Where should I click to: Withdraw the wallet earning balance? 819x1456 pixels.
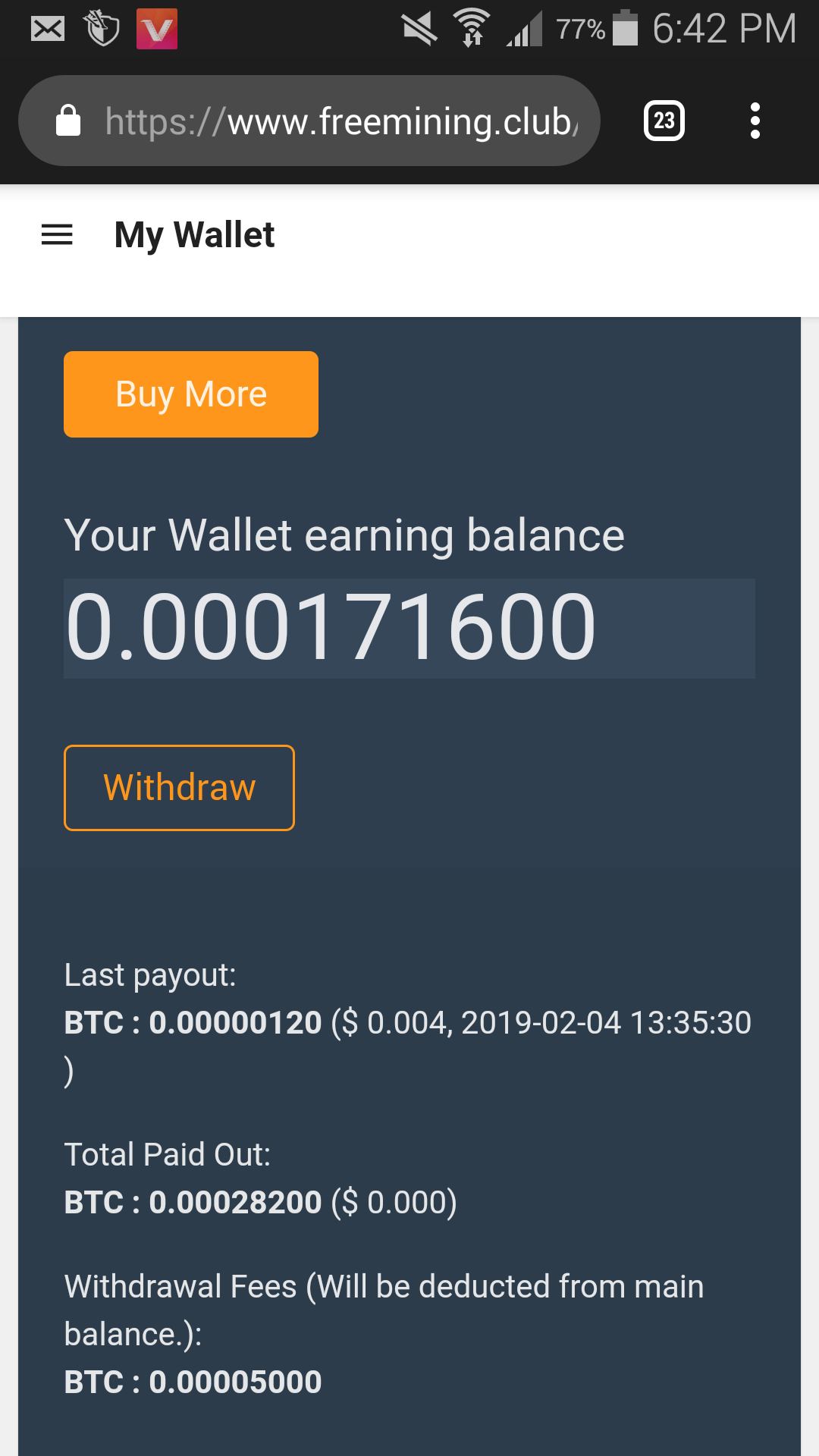tap(180, 788)
